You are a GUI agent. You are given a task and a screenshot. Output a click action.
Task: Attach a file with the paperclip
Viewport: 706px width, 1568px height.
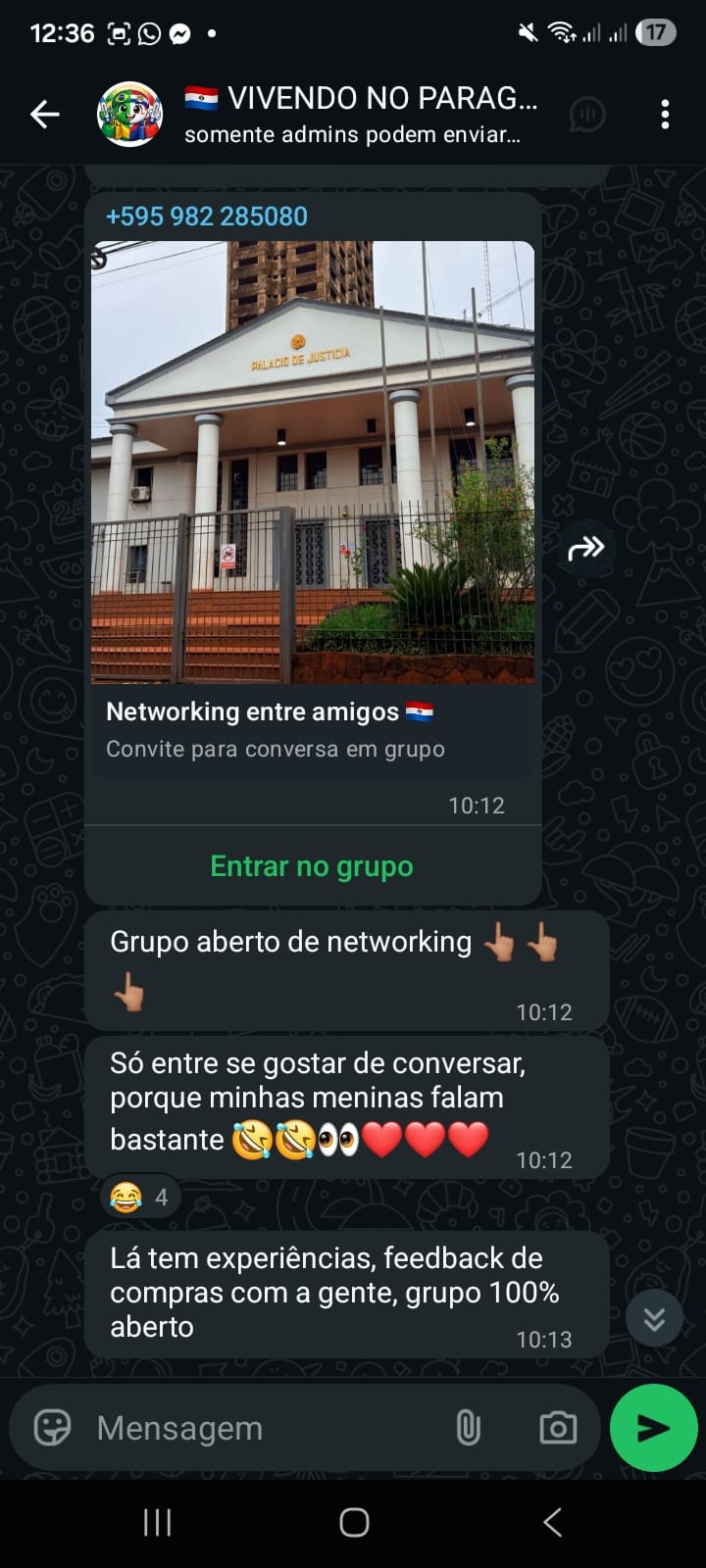pos(469,1428)
